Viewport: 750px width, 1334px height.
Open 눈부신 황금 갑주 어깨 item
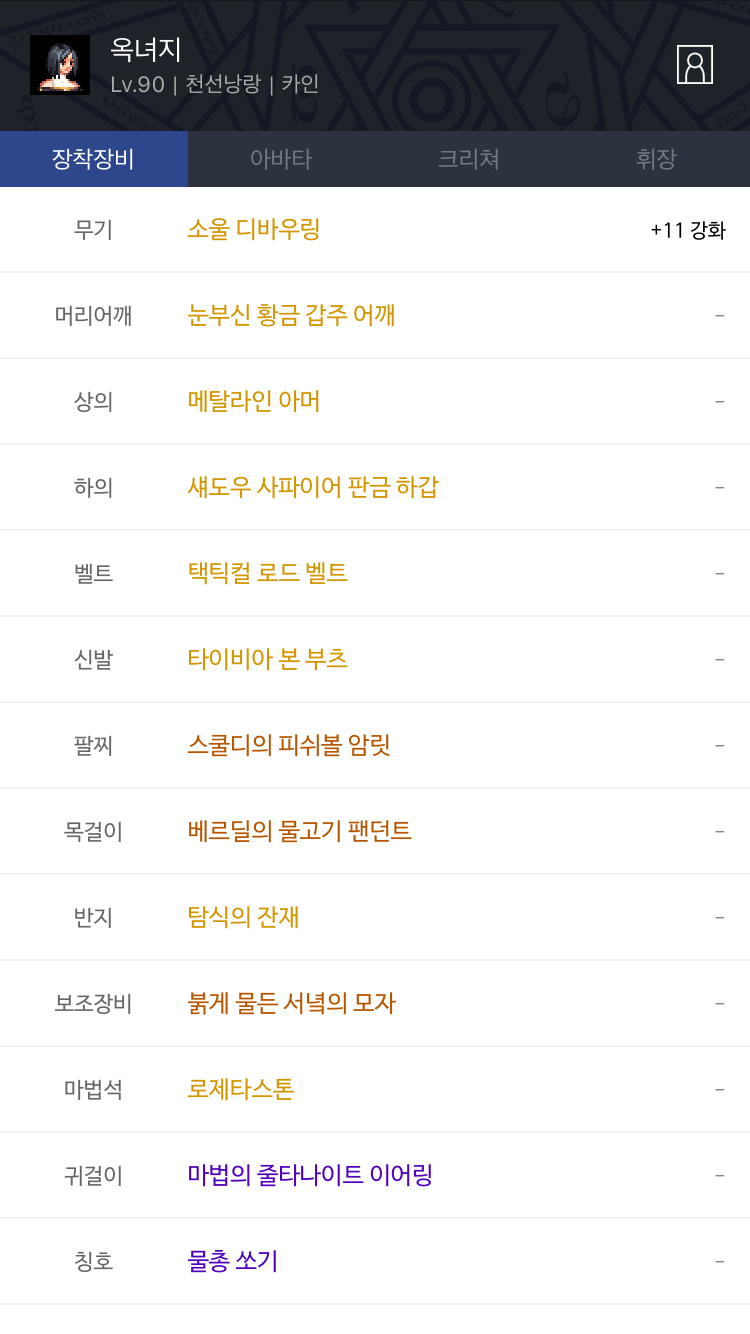[x=375, y=316]
